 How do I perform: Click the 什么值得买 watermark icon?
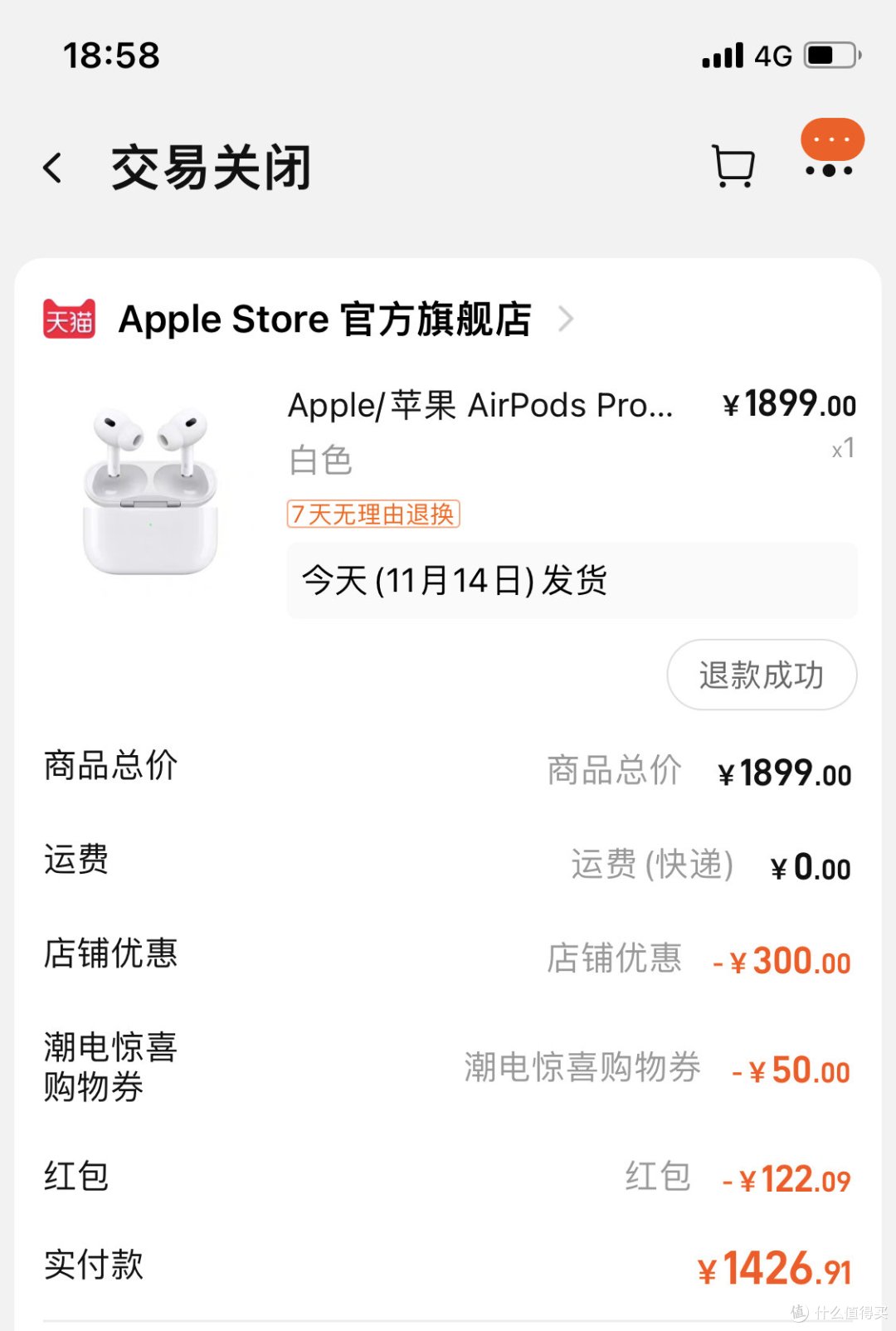801,1313
